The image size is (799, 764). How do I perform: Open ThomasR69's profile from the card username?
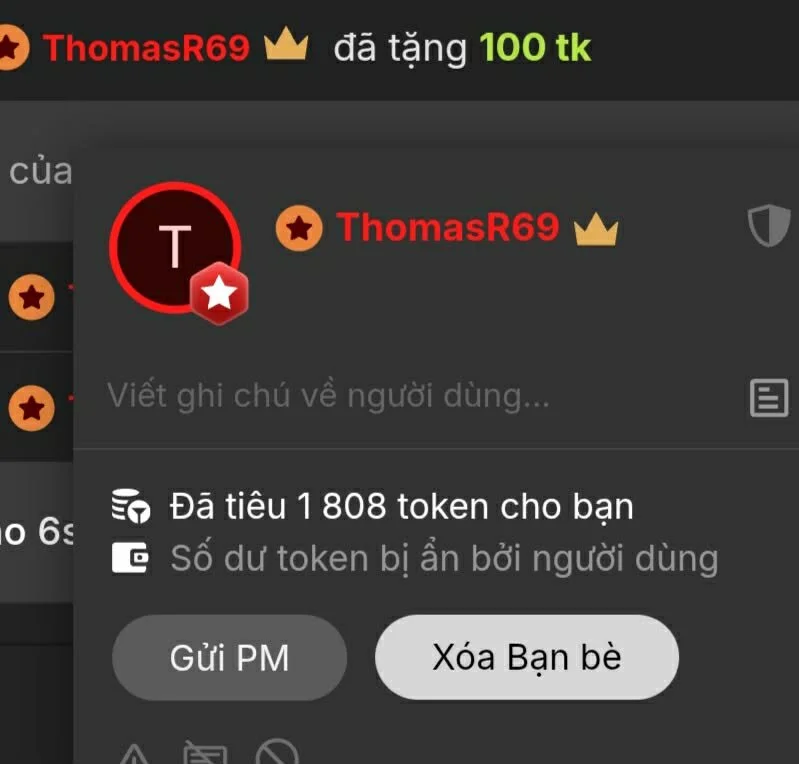(447, 227)
